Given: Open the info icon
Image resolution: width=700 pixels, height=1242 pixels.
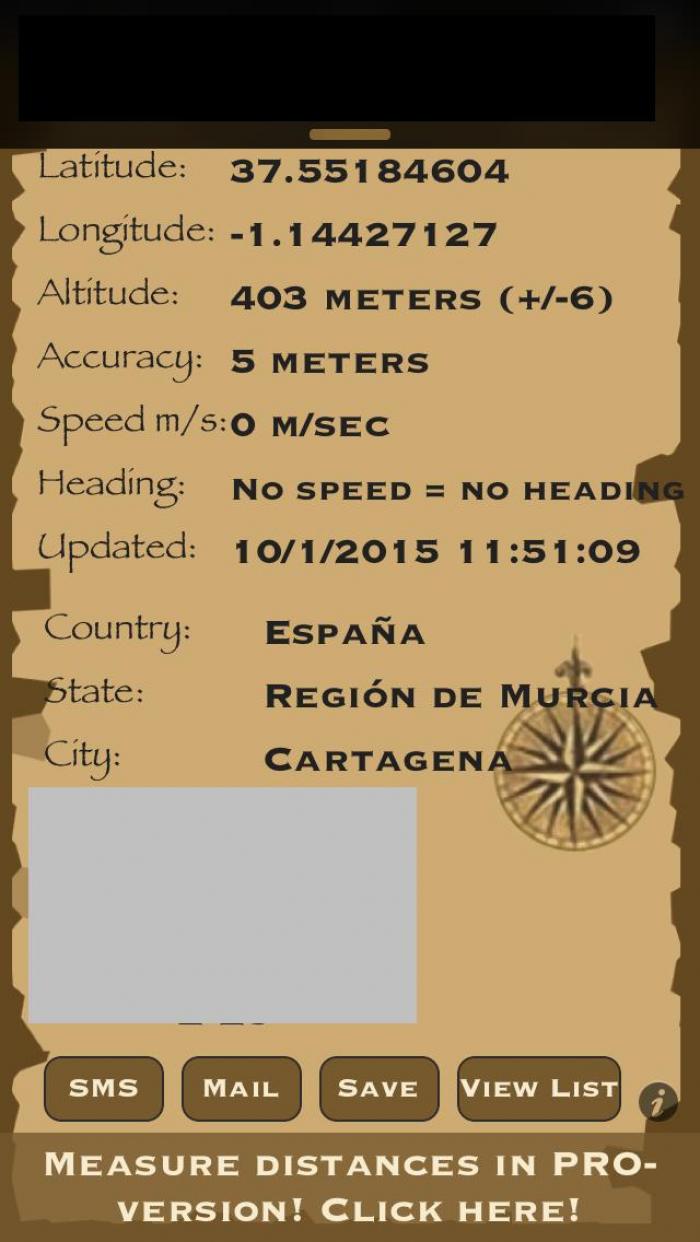Looking at the screenshot, I should [658, 1102].
